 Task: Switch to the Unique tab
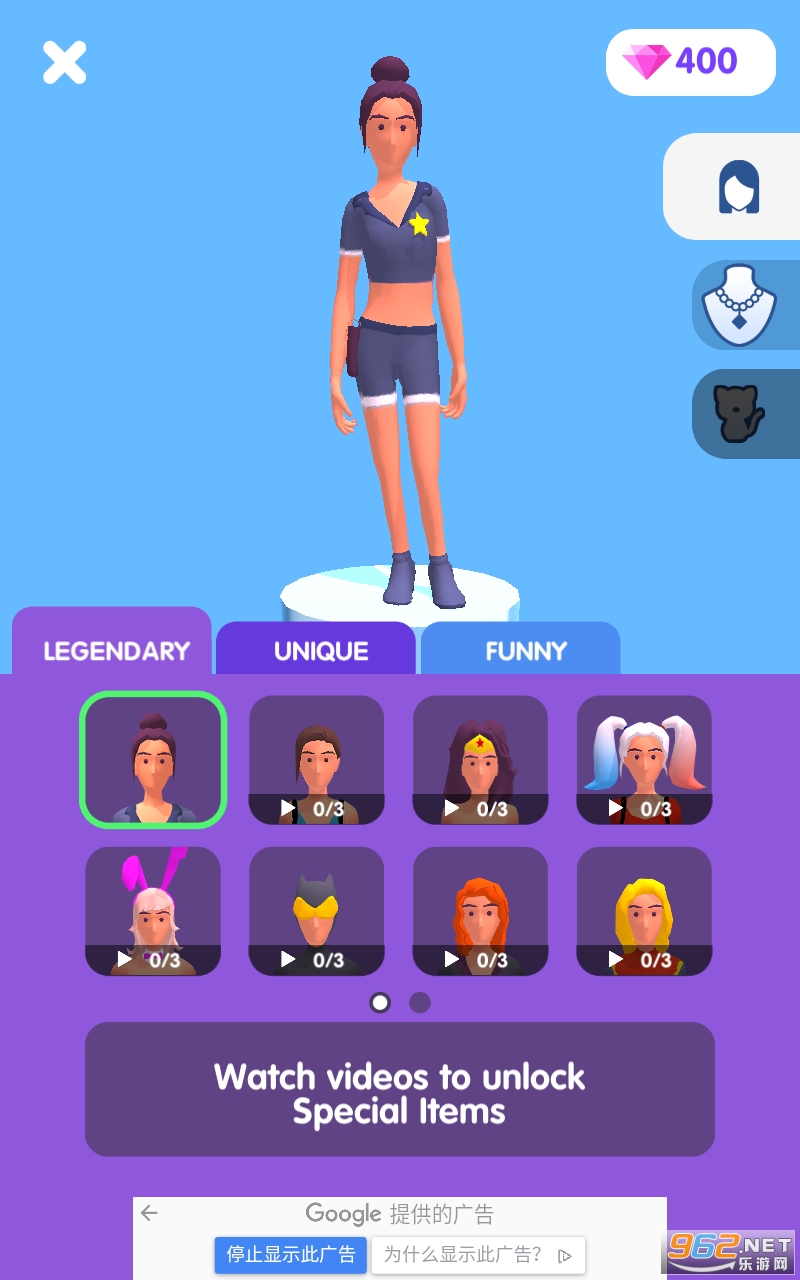tap(321, 651)
